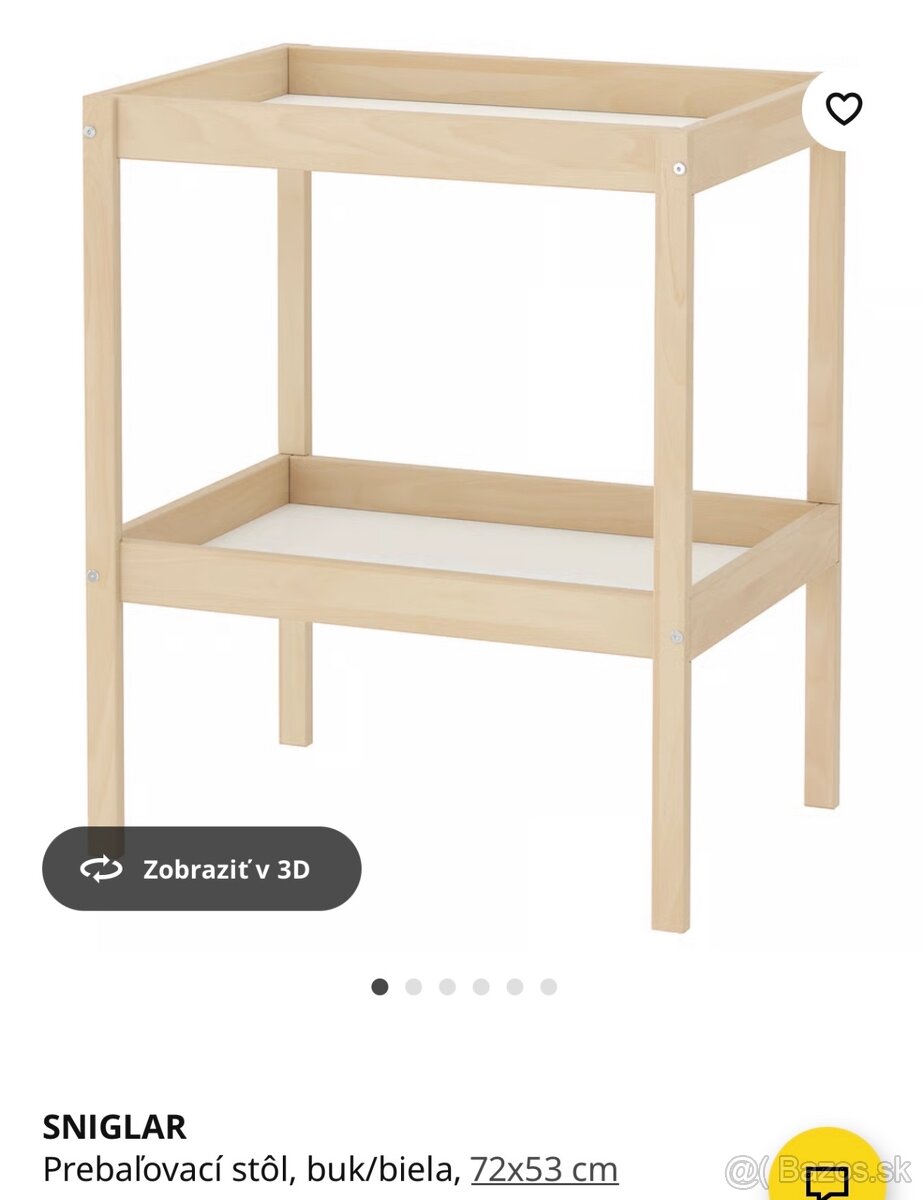Add SNIGLAR to favourites with the heart

point(844,108)
